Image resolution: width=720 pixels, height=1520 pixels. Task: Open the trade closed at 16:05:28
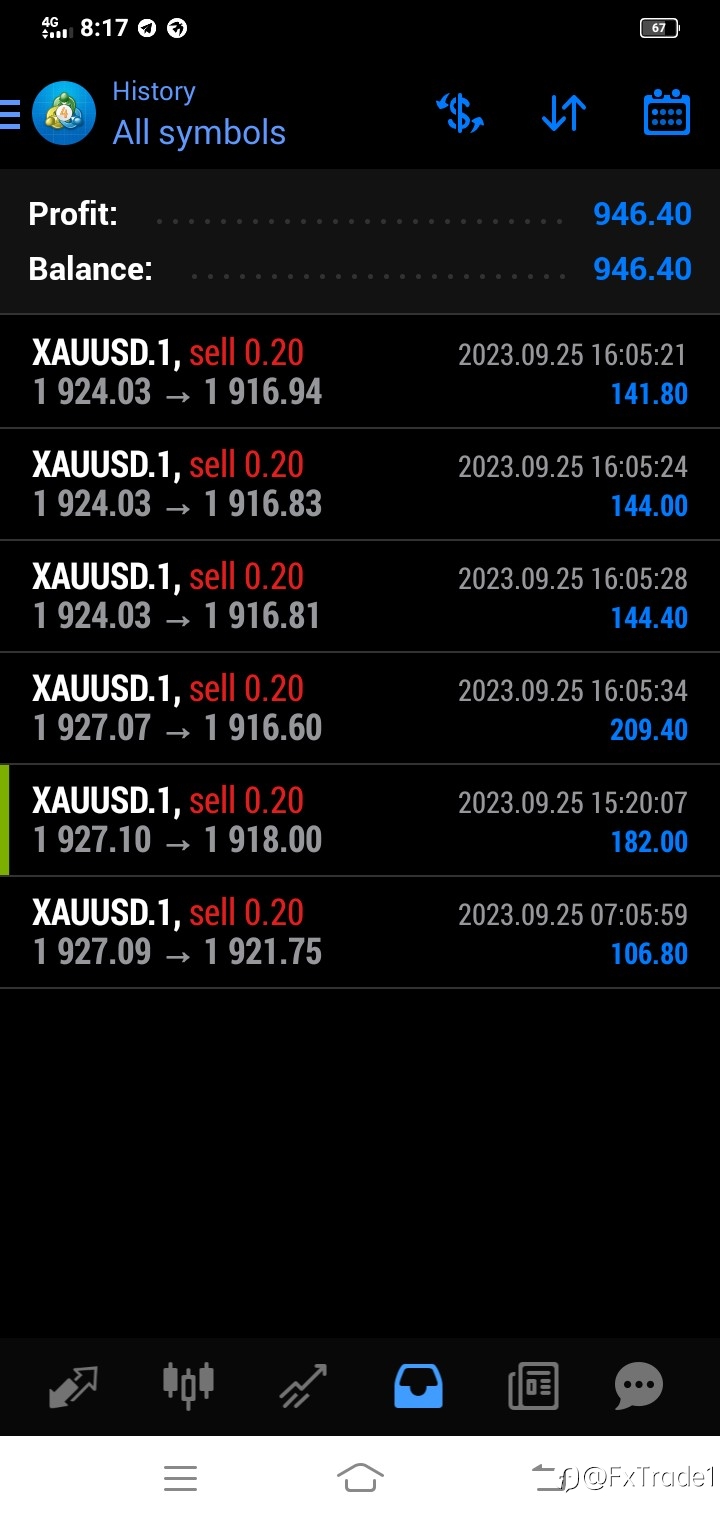[360, 596]
